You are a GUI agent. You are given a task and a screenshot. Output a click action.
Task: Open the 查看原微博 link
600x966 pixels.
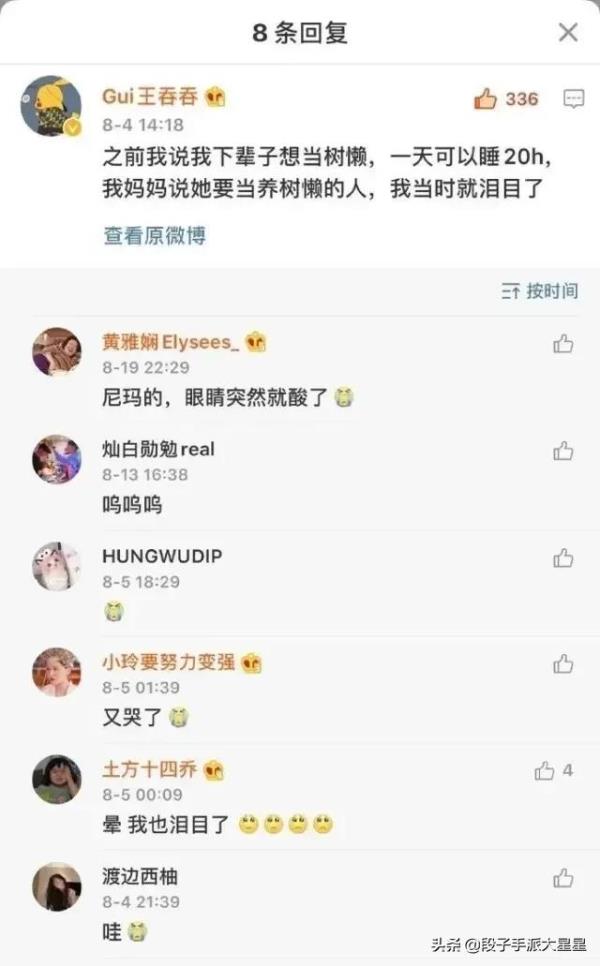(154, 236)
